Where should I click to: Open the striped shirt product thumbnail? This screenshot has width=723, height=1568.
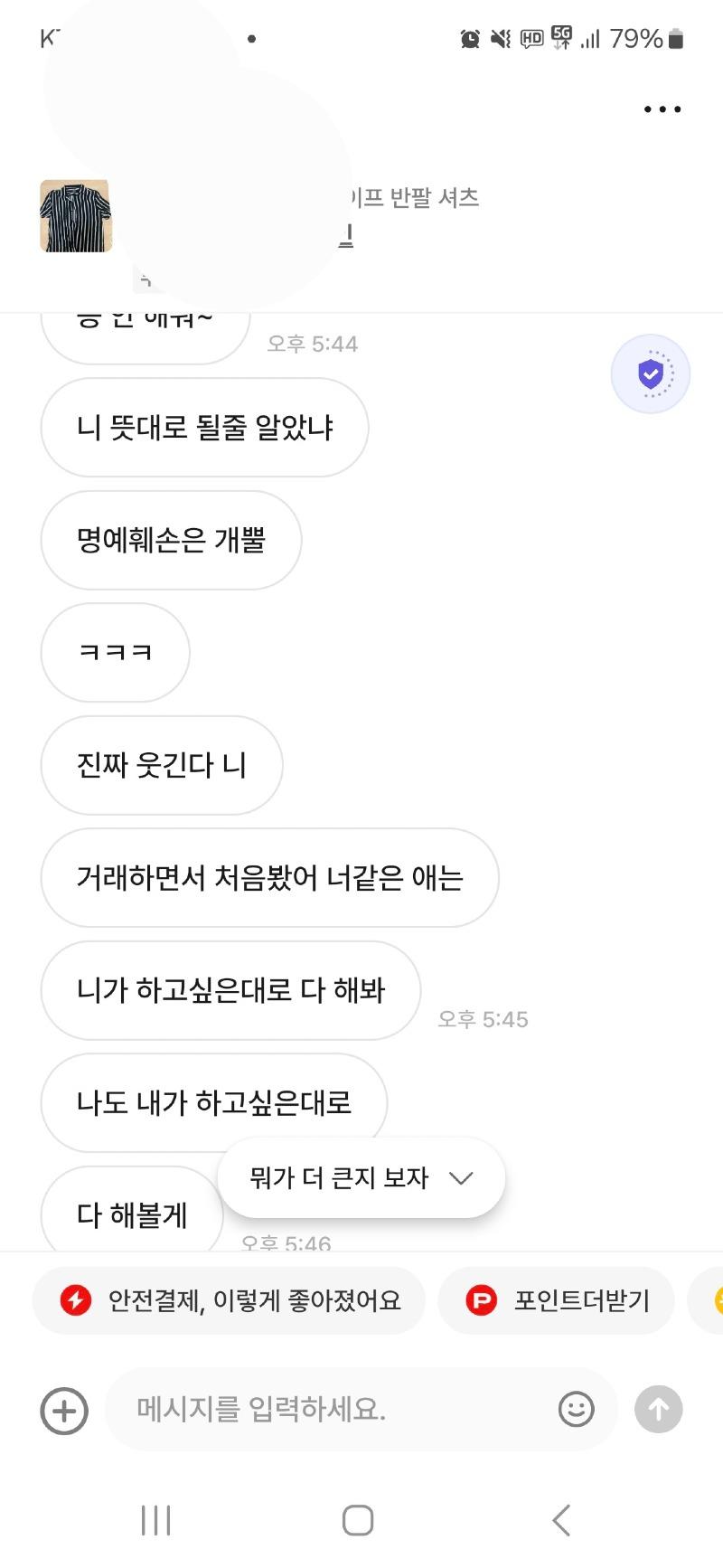(75, 216)
